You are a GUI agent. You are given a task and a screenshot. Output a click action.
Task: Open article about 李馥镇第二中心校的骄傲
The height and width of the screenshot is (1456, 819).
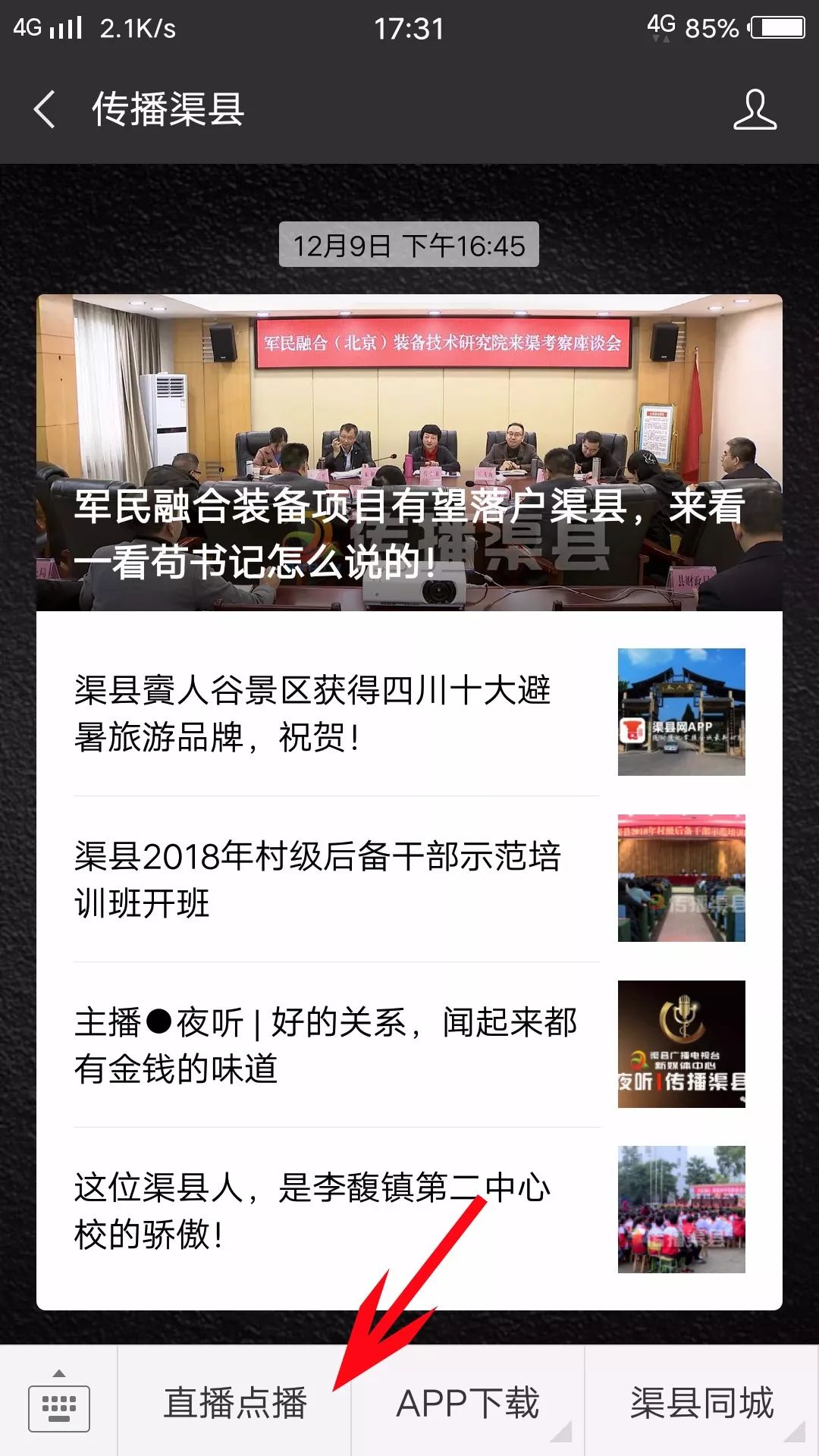click(409, 1210)
